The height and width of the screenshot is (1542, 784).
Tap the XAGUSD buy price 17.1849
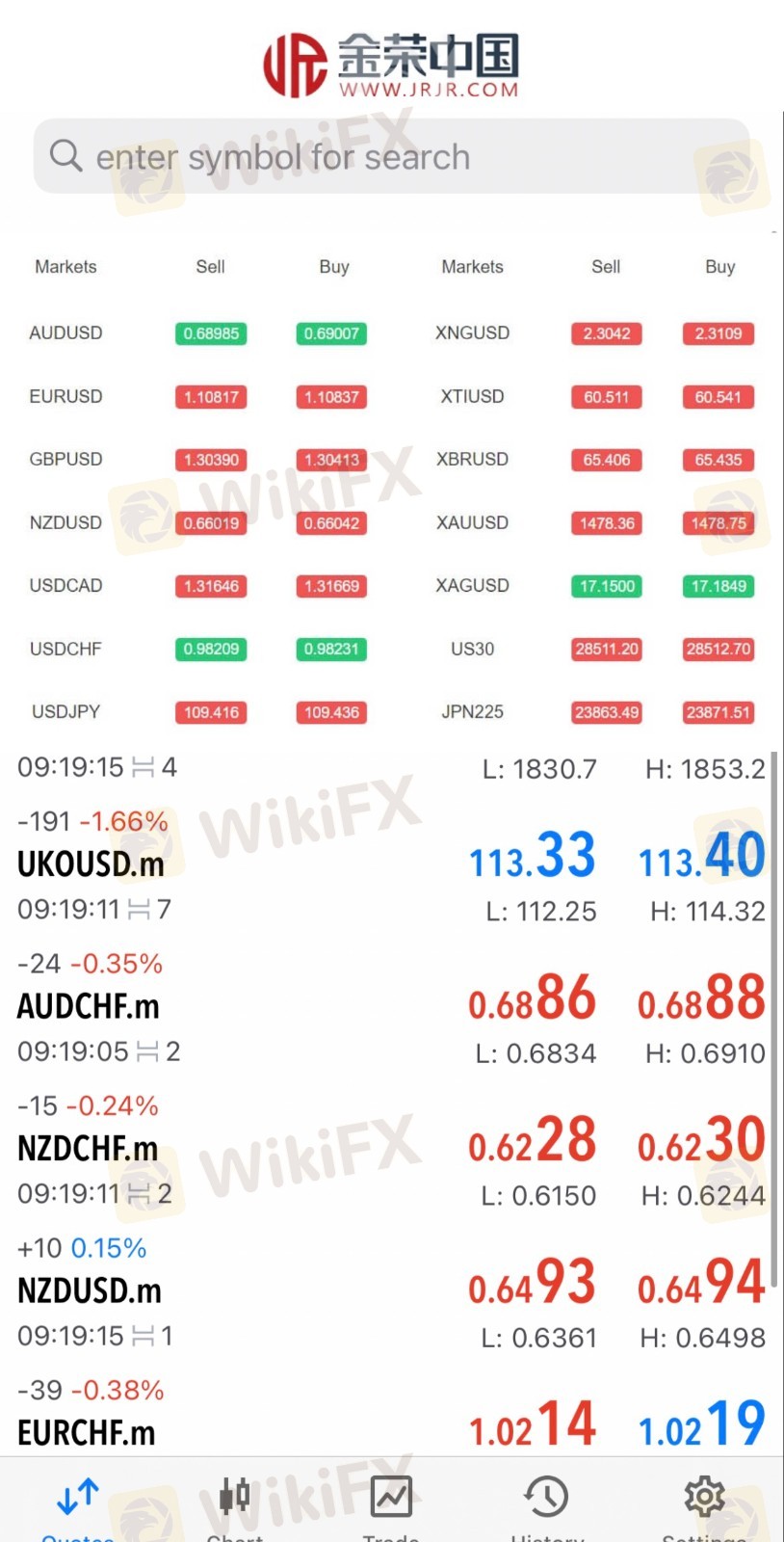point(719,586)
